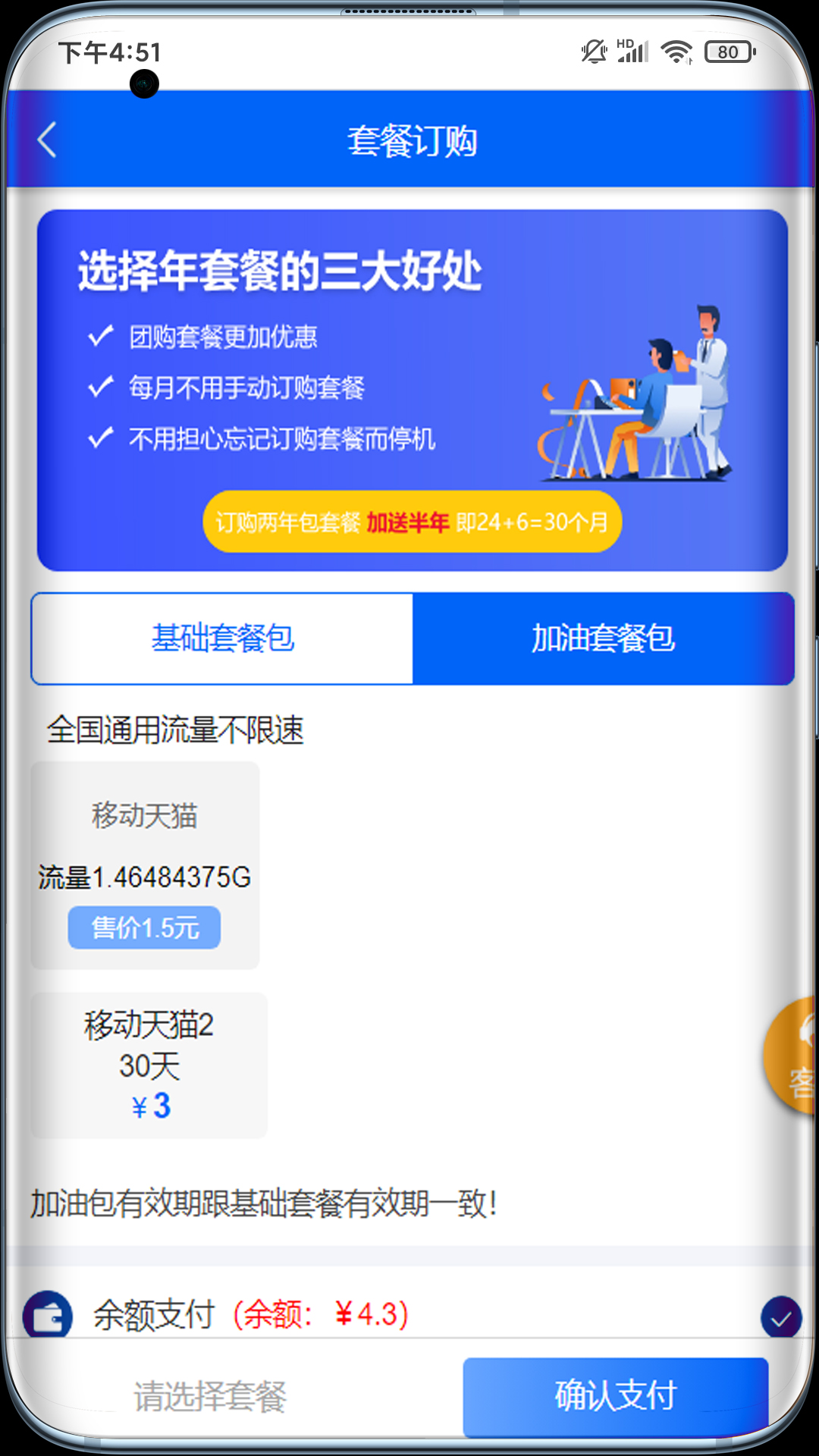This screenshot has width=819, height=1456.
Task: Open the orange customer service button
Action: coord(793,1056)
